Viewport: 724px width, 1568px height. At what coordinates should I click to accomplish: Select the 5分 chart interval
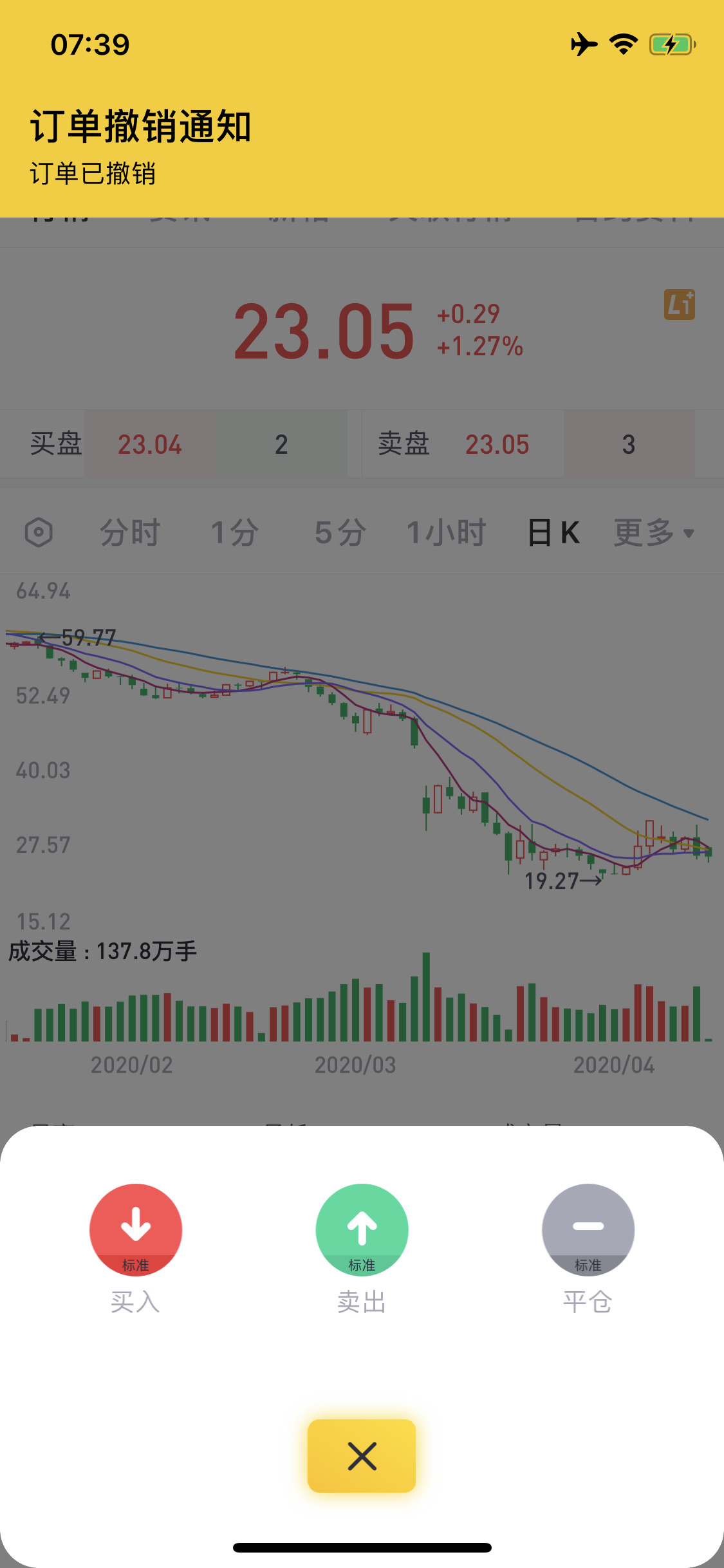coord(340,533)
